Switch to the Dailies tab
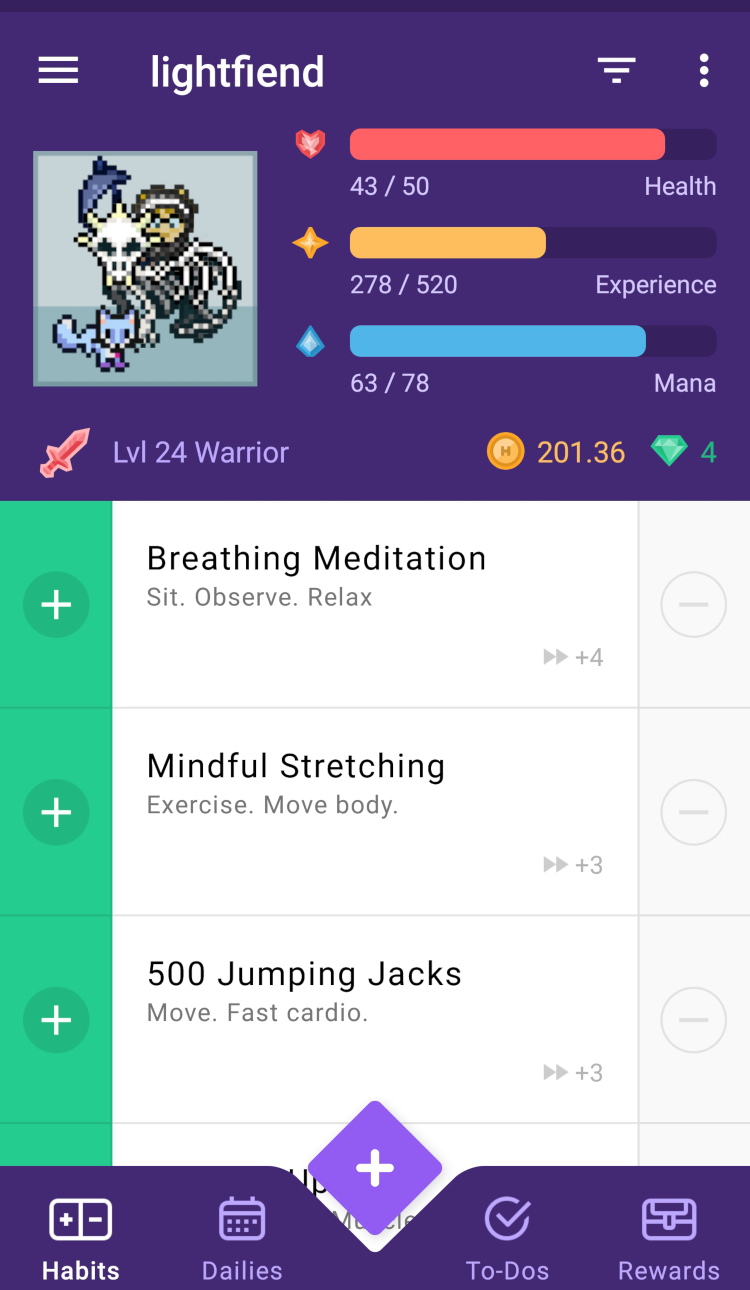 (242, 1240)
